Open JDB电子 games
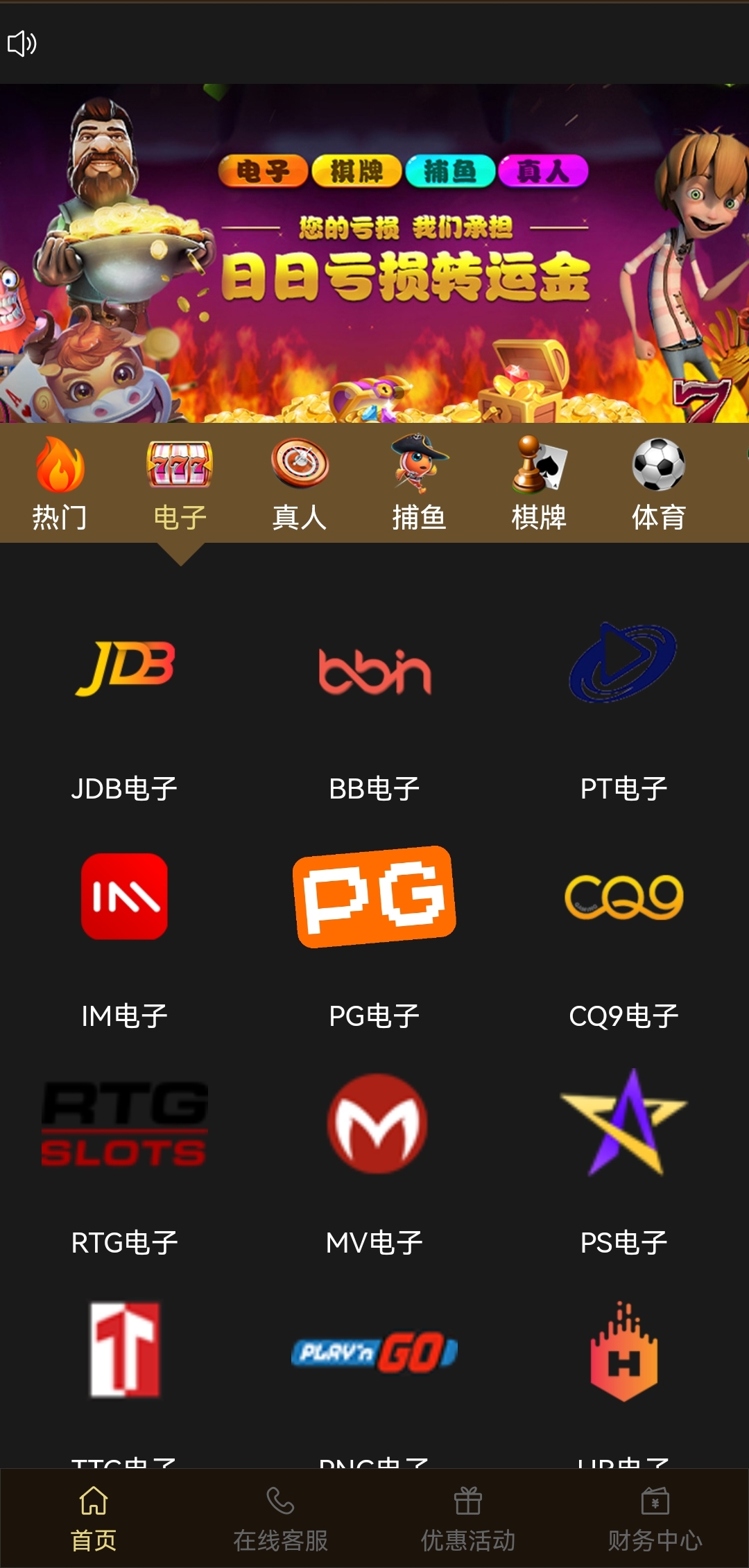The image size is (749, 1568). (x=125, y=707)
